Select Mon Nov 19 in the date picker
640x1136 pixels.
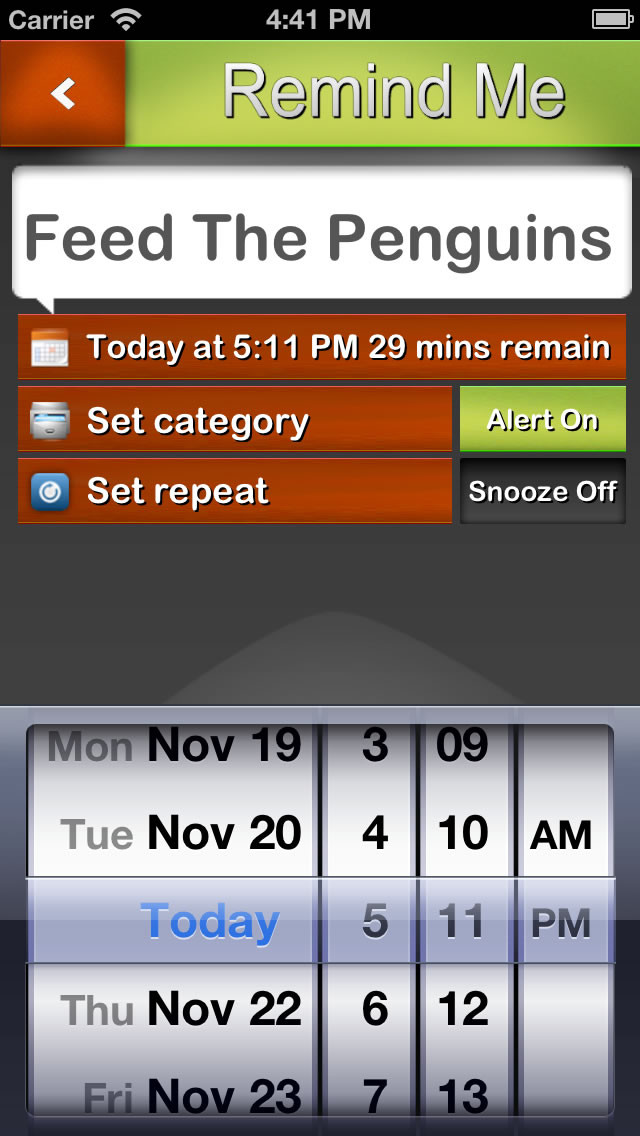(x=174, y=744)
